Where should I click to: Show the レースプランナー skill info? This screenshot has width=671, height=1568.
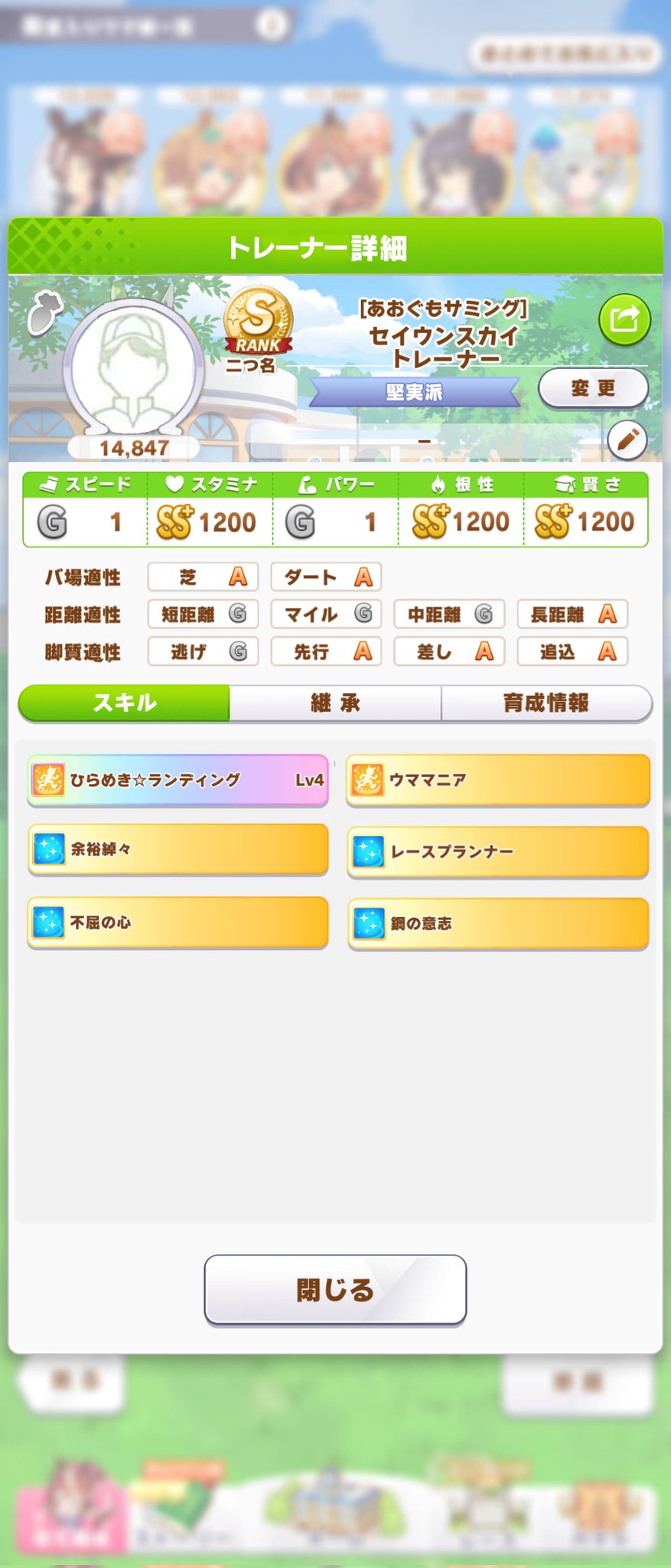tap(497, 851)
